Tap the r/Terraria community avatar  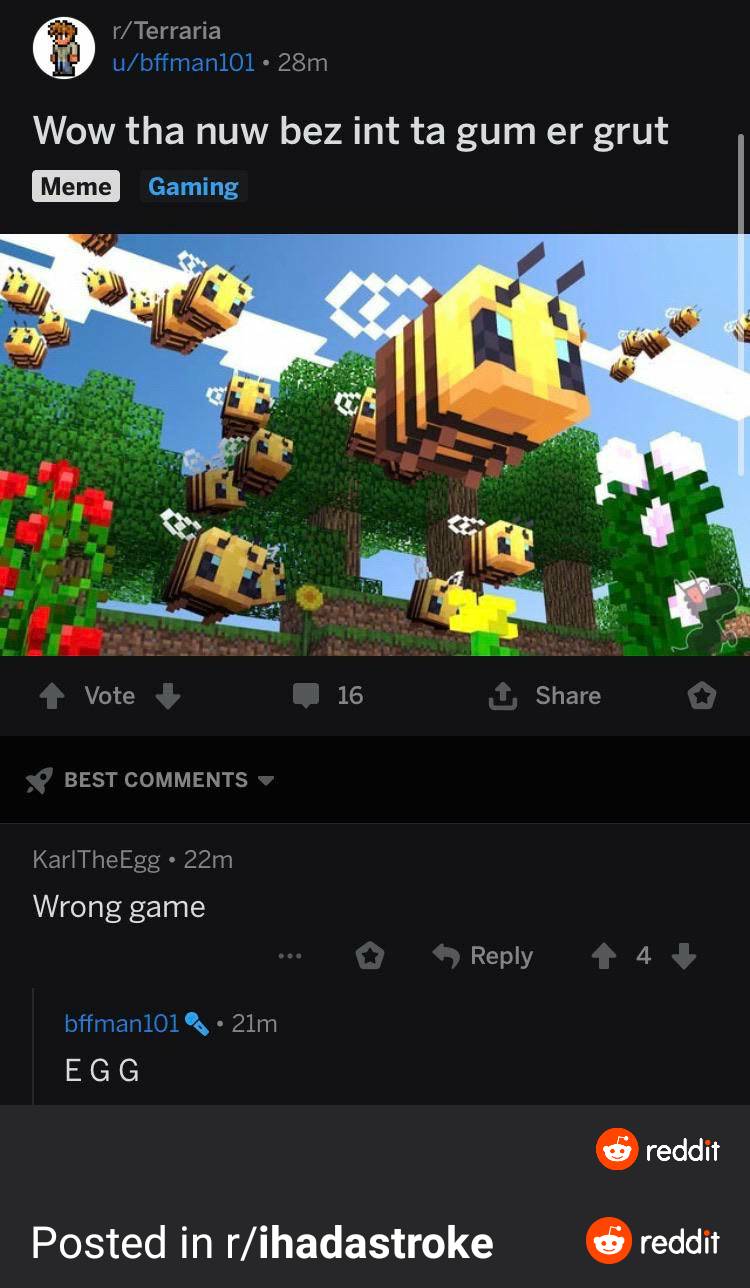[63, 48]
